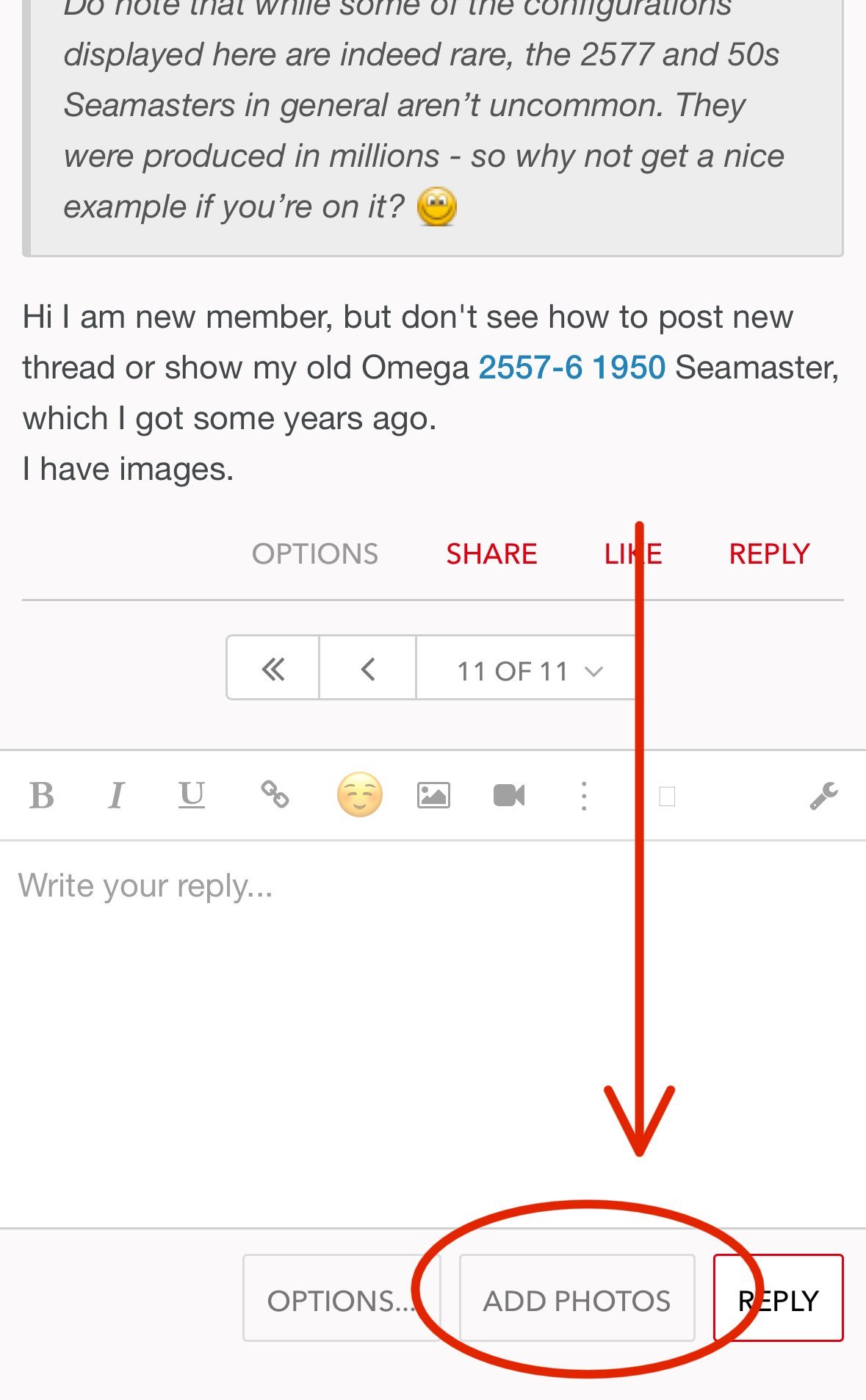Screen dimensions: 866x1400
Task: Insert an image into the reply
Action: pyautogui.click(x=433, y=795)
